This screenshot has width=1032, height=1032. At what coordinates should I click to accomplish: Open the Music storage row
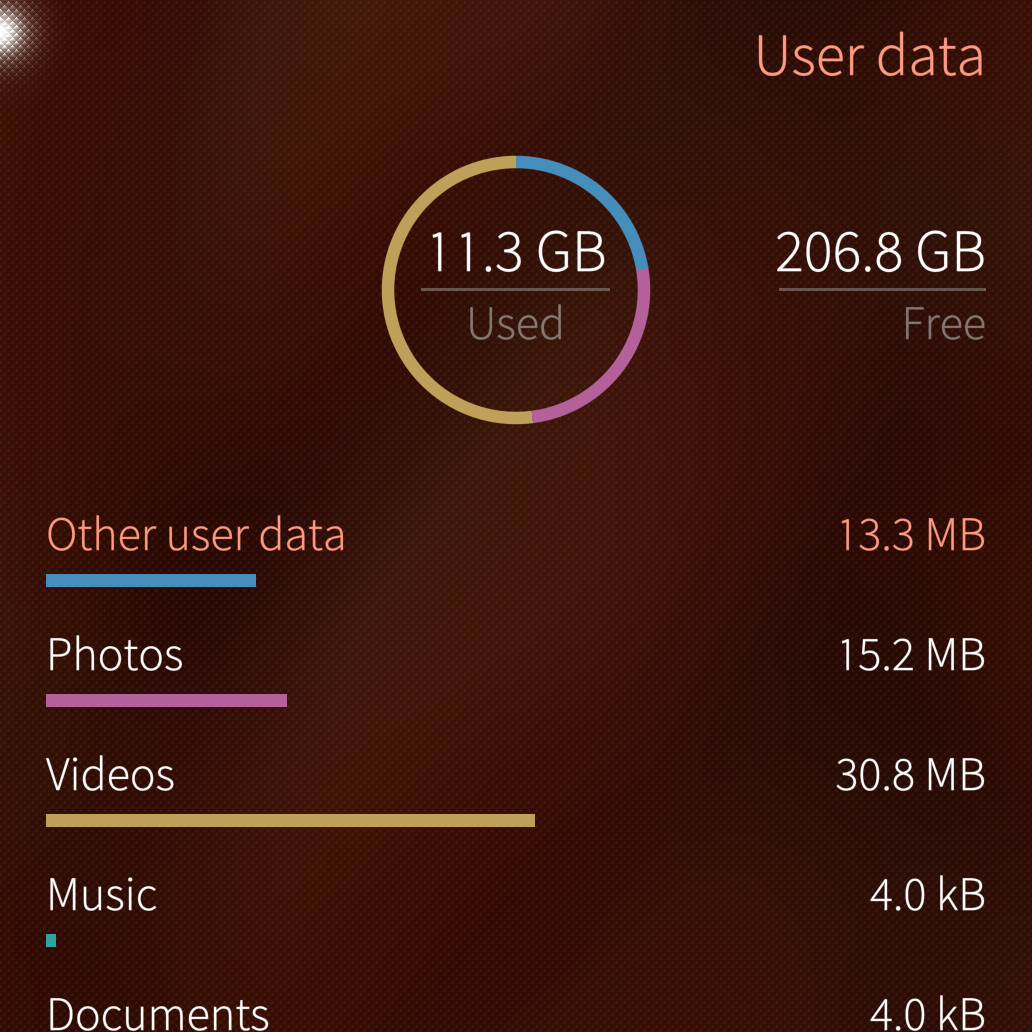click(x=516, y=909)
